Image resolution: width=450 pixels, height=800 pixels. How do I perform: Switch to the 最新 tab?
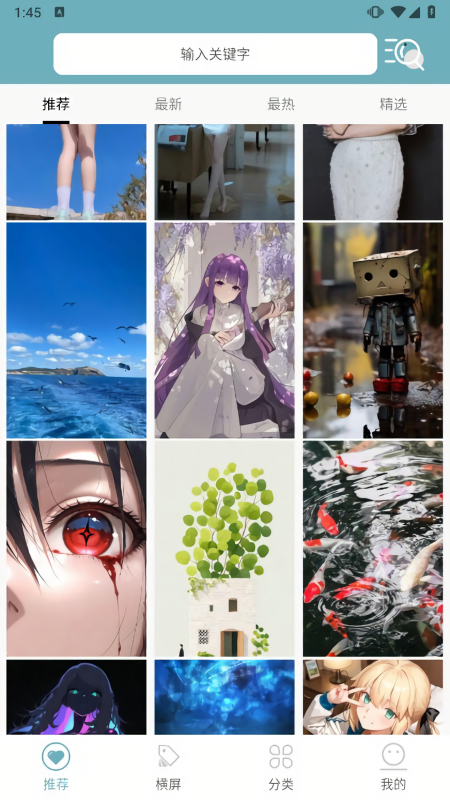[x=168, y=104]
